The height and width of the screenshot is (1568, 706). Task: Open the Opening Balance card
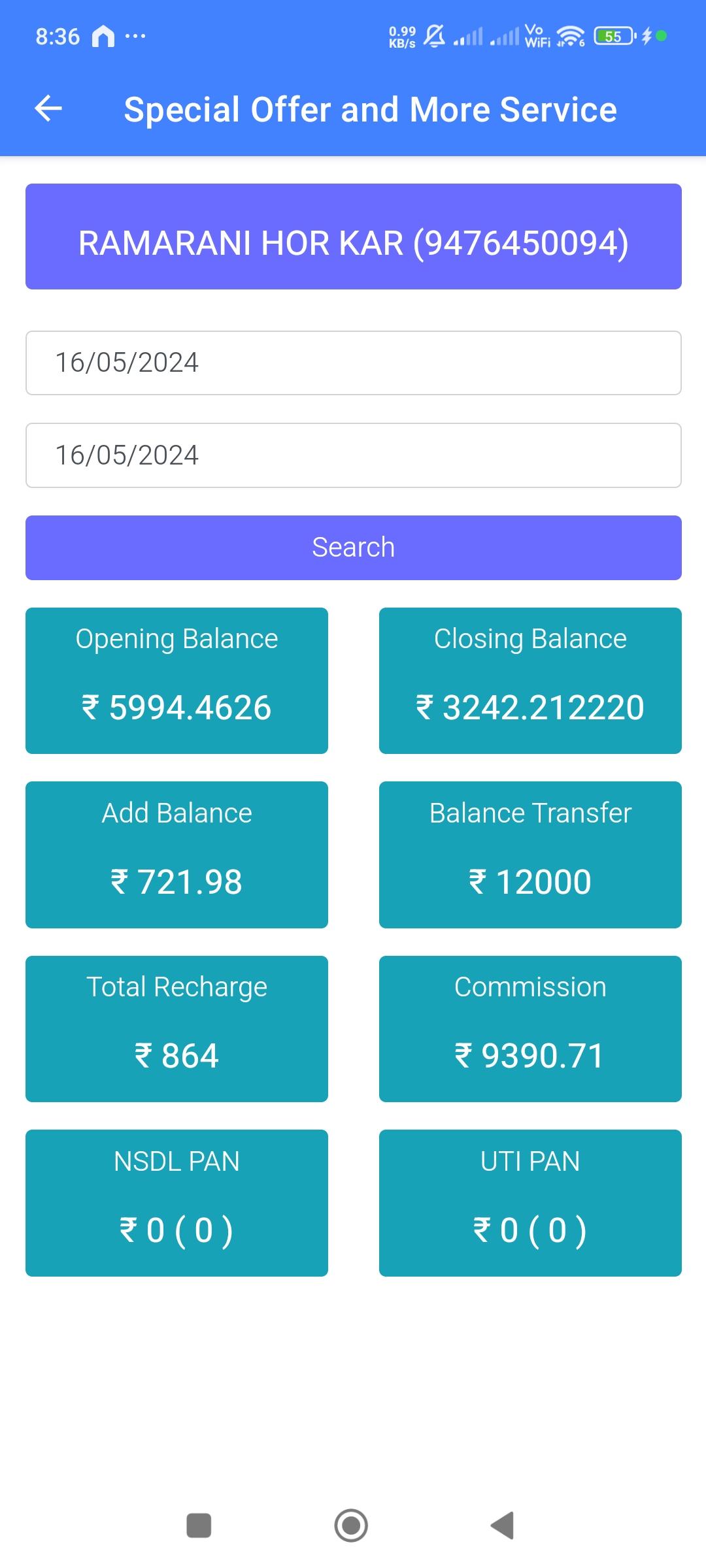[x=176, y=681]
